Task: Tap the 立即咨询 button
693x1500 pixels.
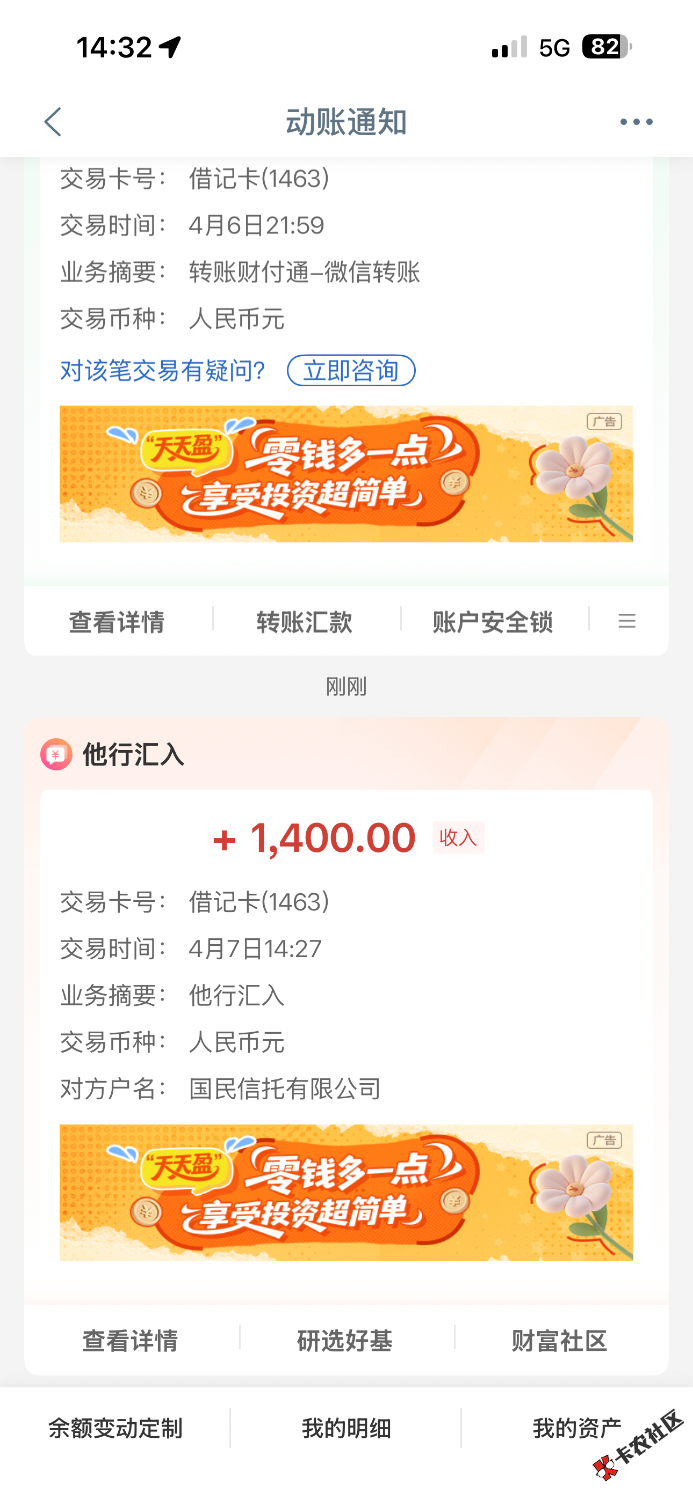Action: pos(351,371)
